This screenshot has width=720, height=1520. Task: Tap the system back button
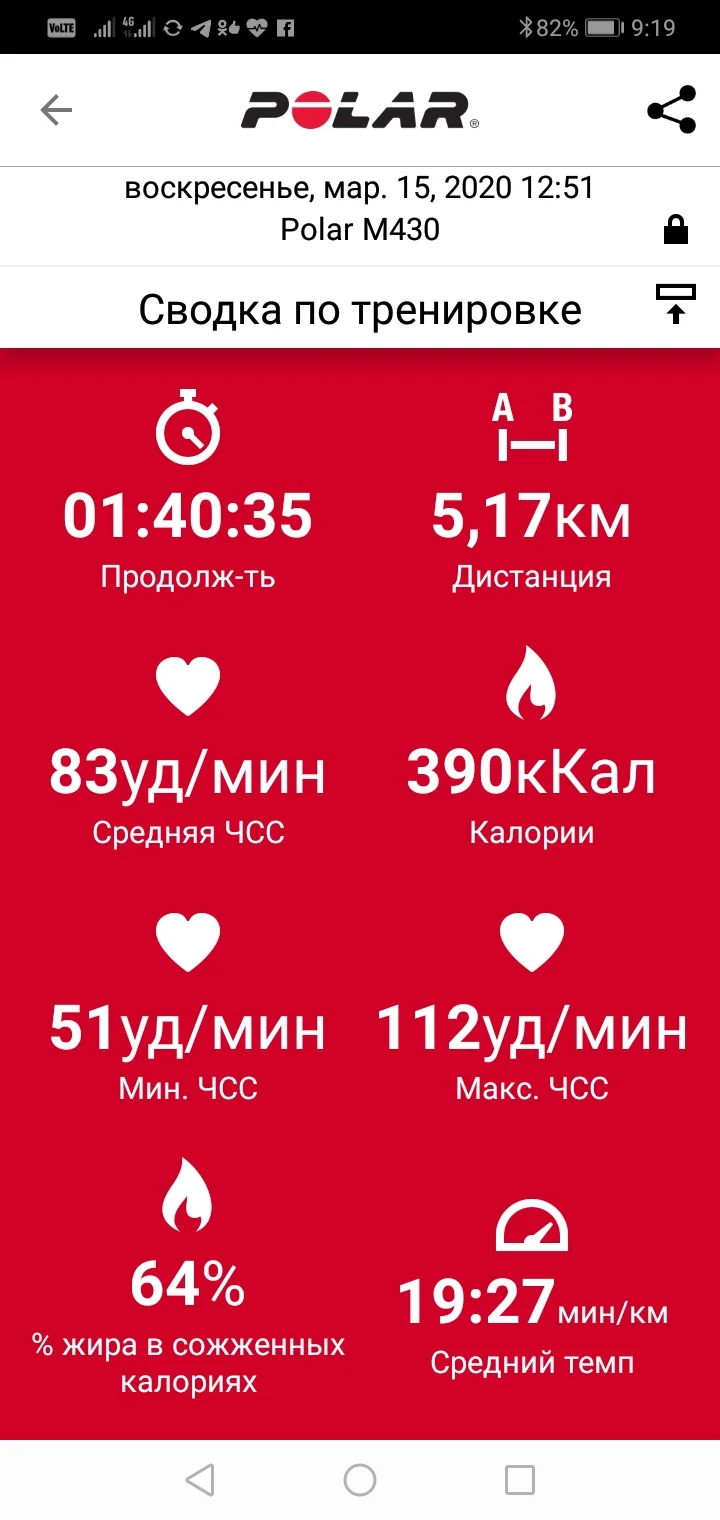coord(200,1479)
